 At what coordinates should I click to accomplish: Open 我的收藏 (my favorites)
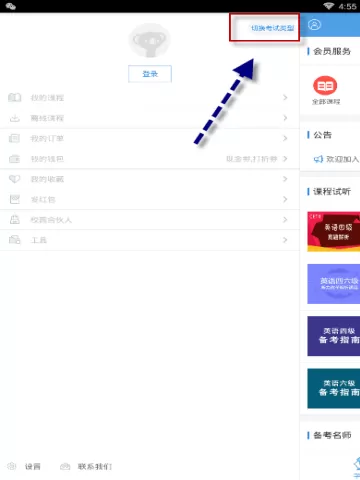[x=150, y=179]
